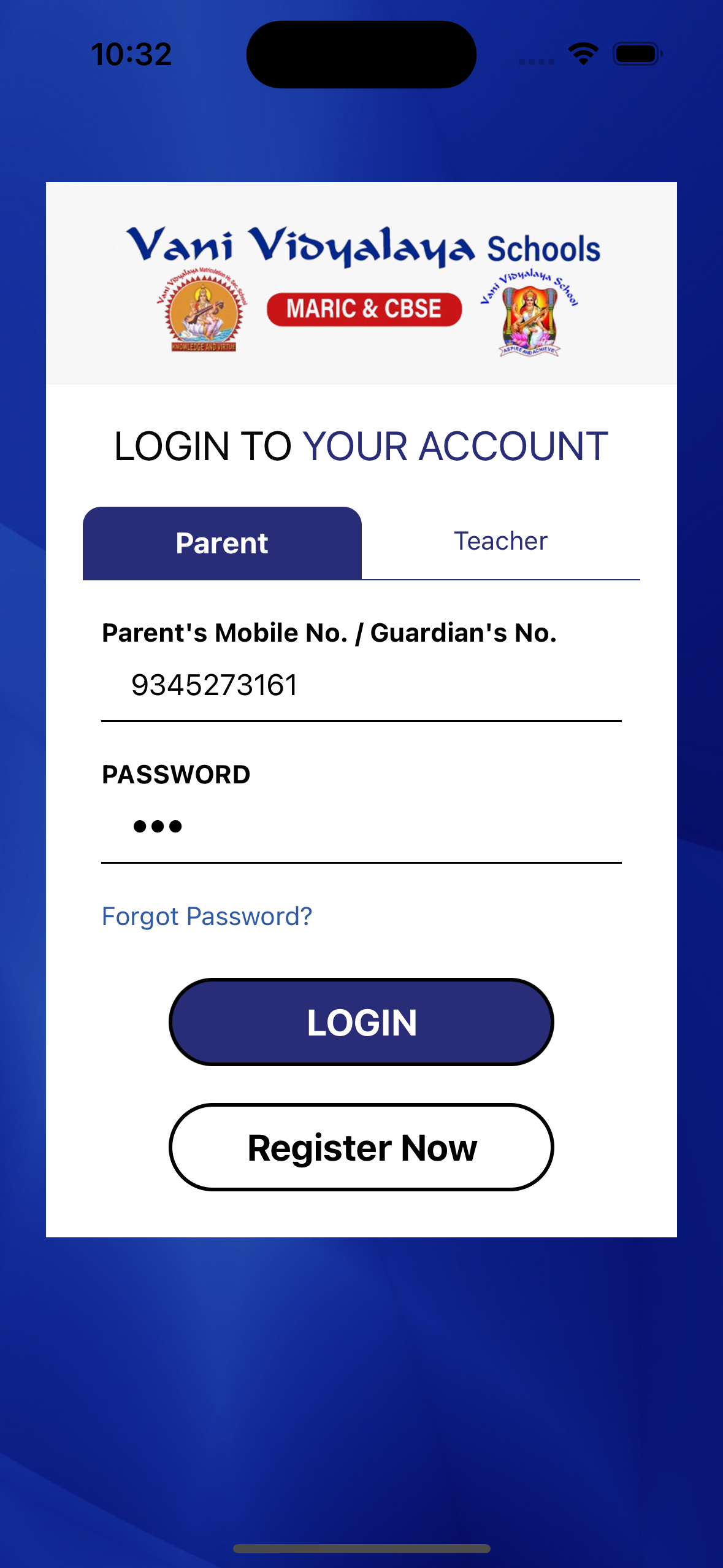Switch to the Teacher tab
This screenshot has height=1568, width=723.
click(500, 542)
